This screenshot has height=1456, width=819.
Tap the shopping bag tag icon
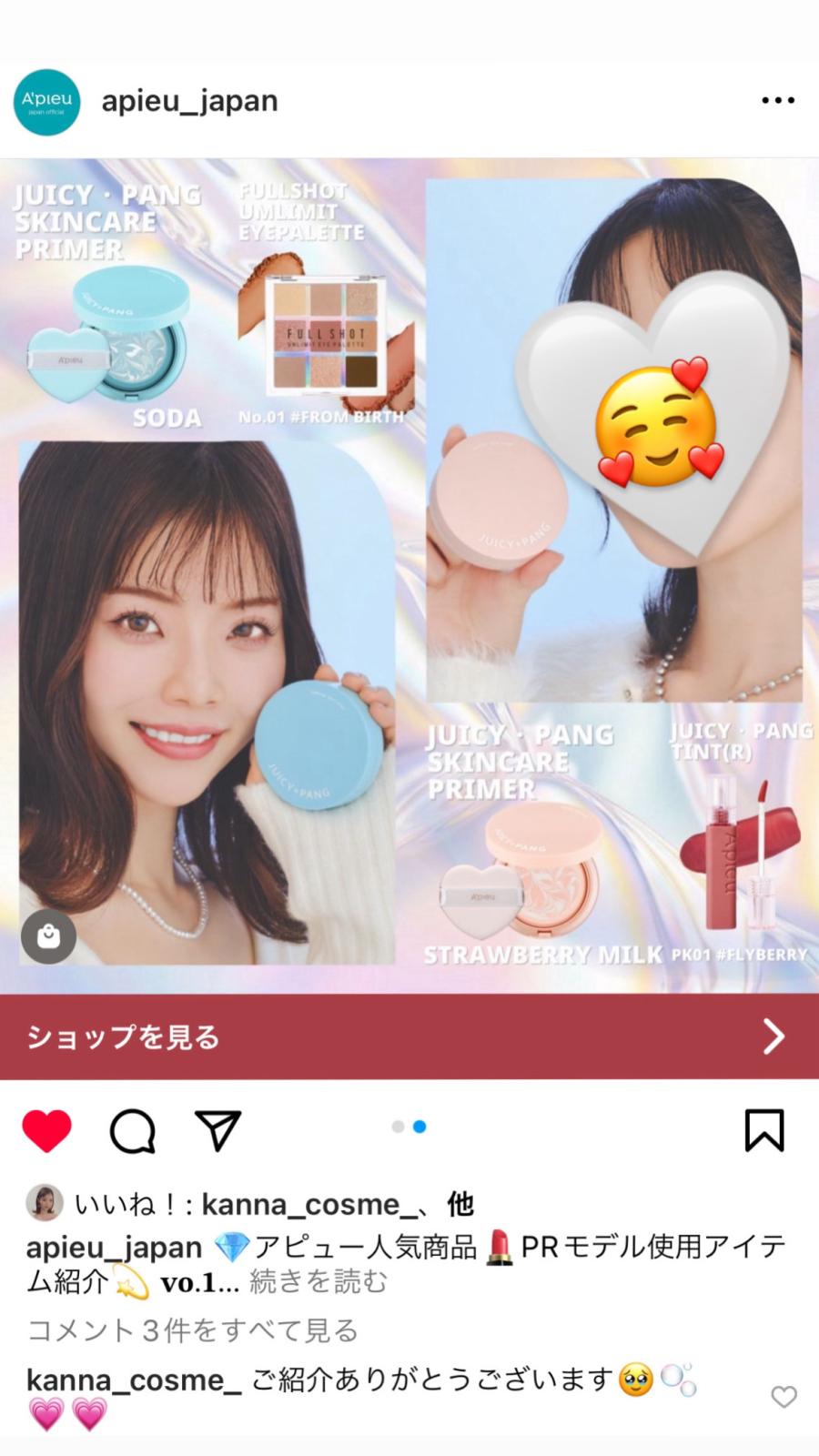tap(49, 935)
